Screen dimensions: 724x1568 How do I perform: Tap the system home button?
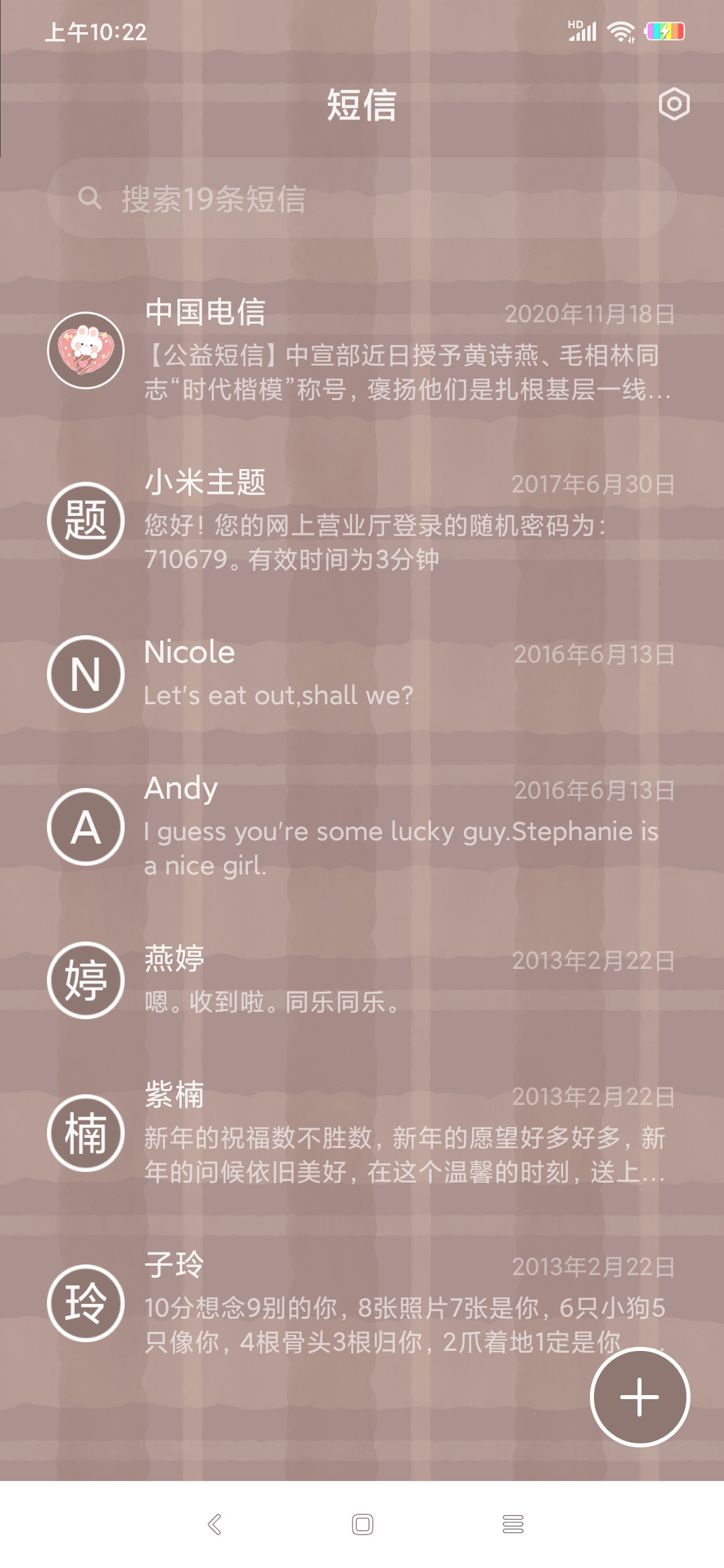coord(363,1524)
